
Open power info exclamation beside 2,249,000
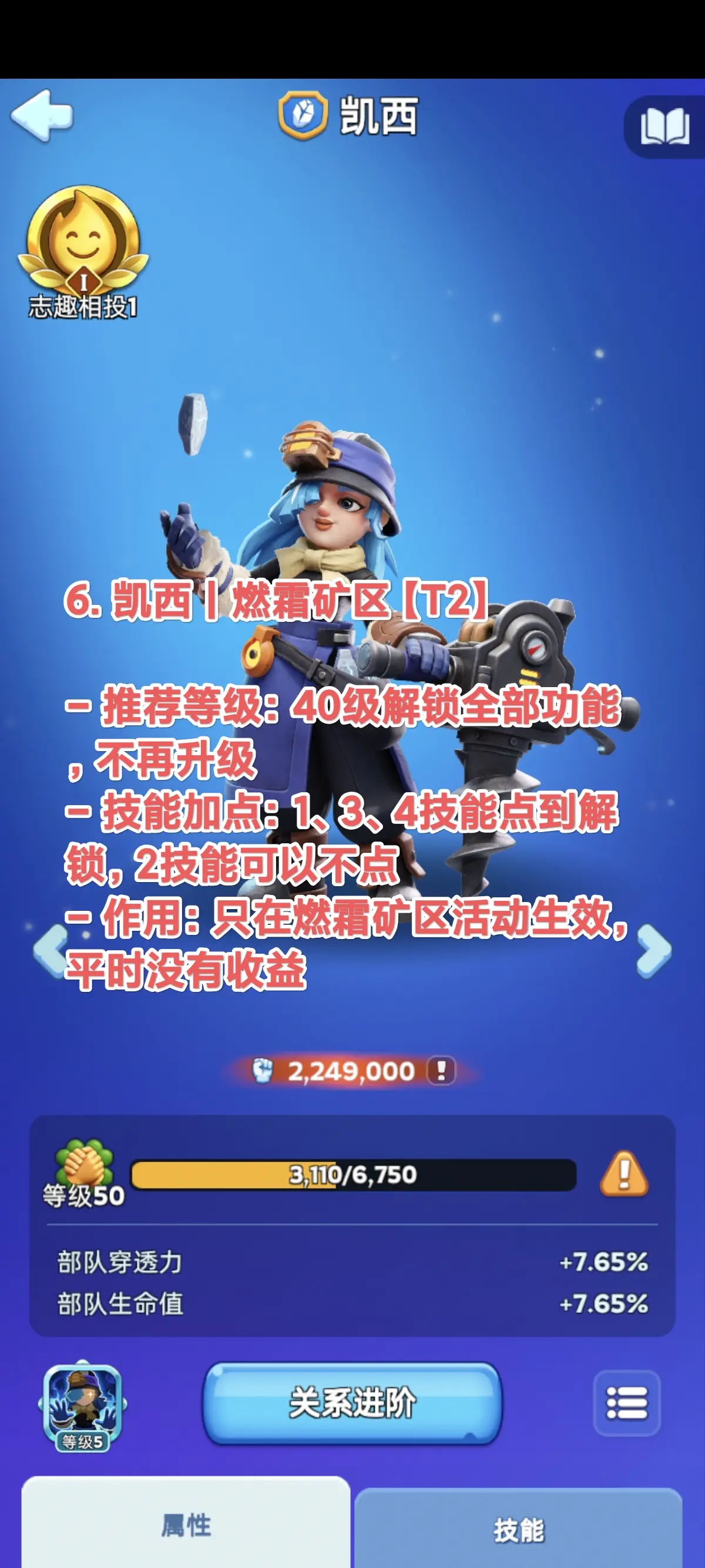441,1071
